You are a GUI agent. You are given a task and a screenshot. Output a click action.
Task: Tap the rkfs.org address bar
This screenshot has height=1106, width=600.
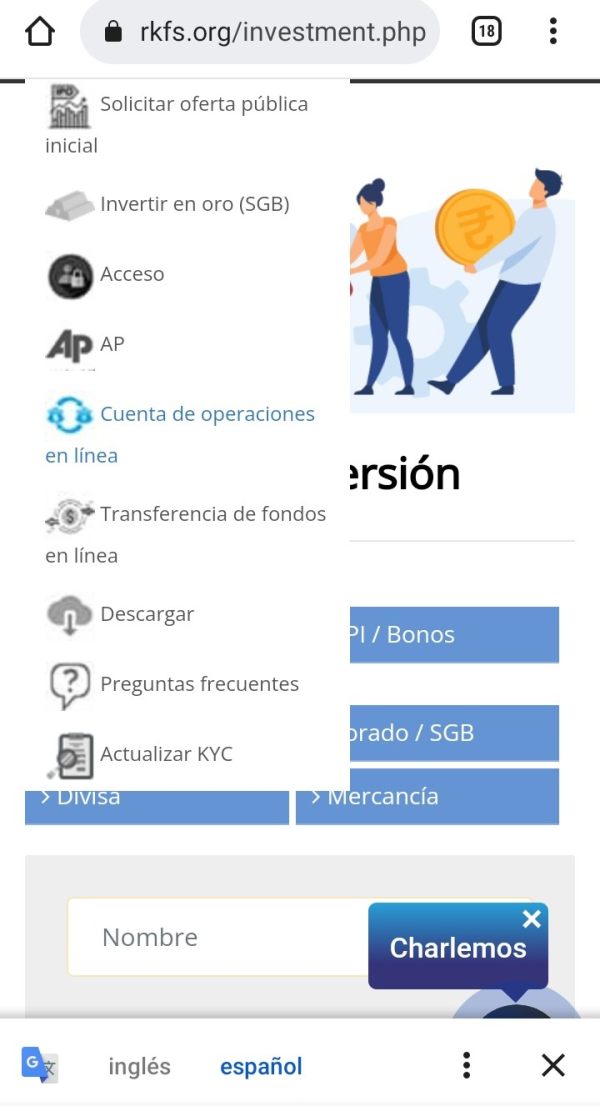(260, 32)
